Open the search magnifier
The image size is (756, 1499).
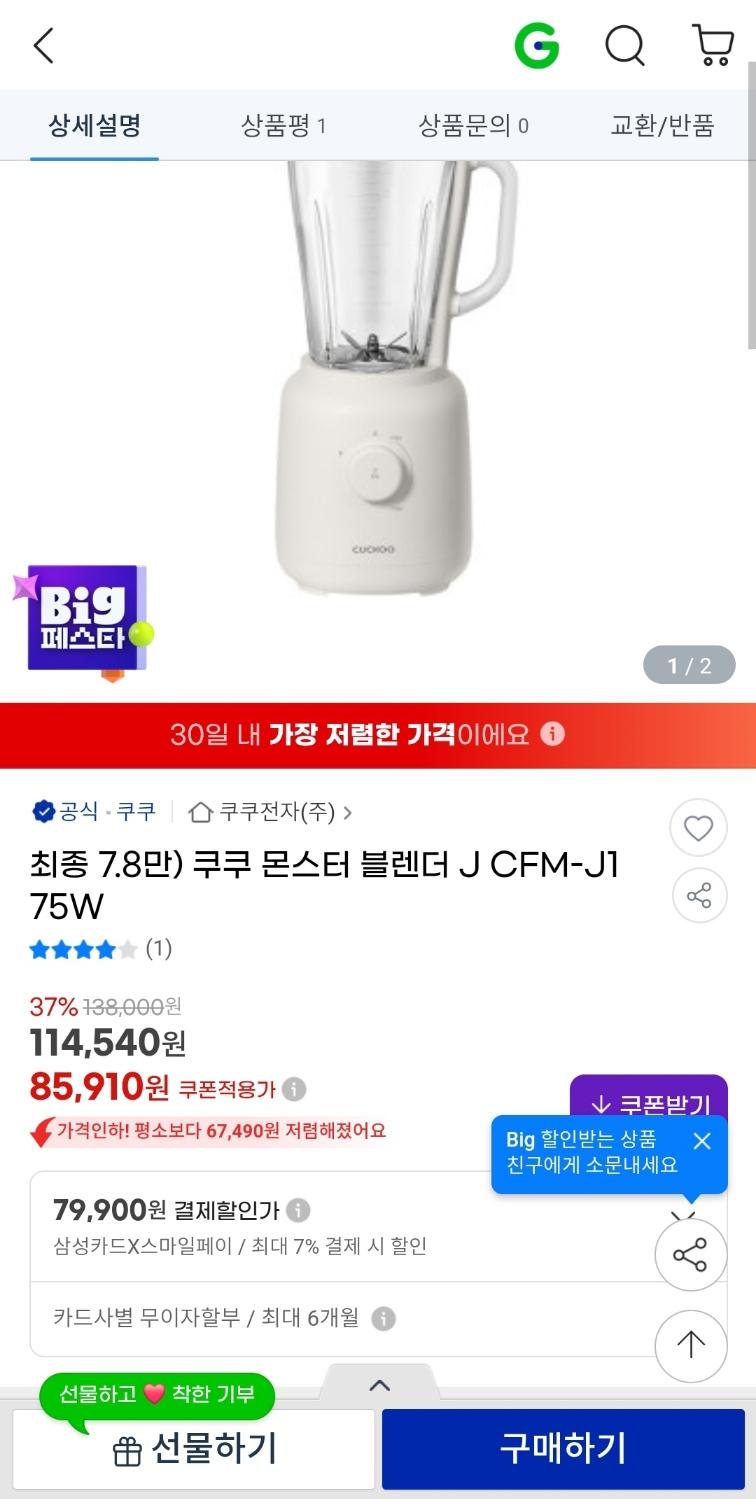(625, 46)
